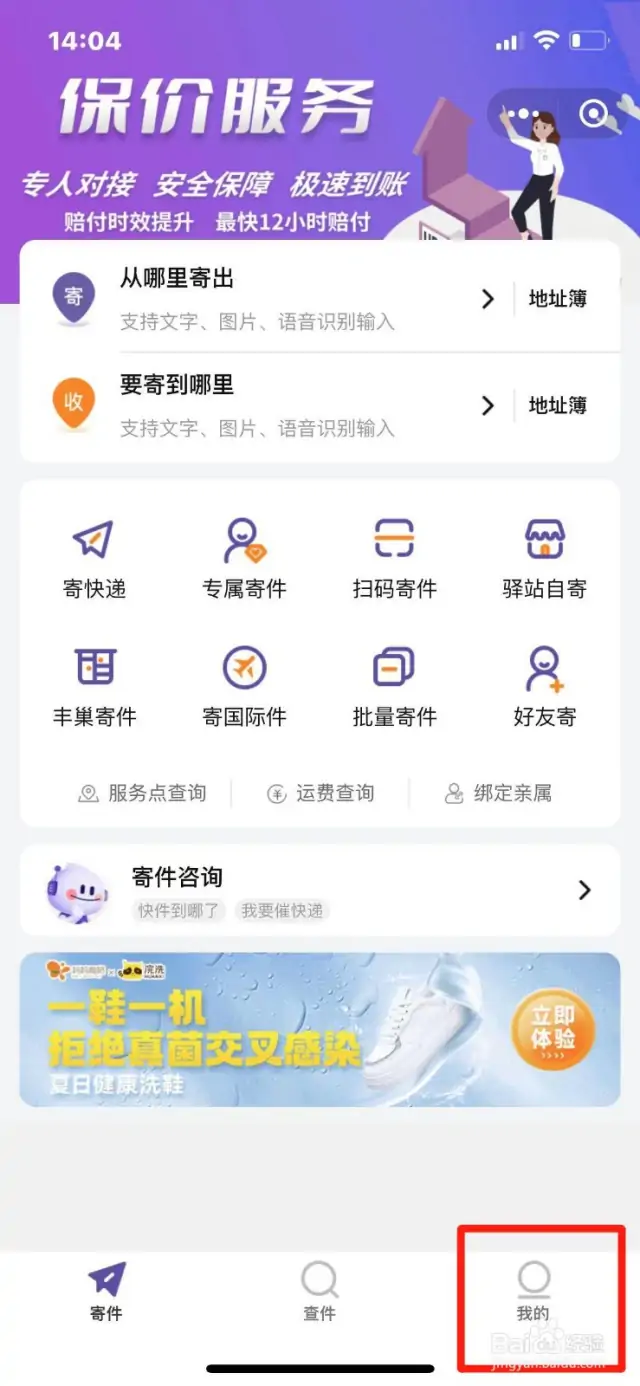Open 地址簿 for the recipient address
Viewport: 640px width, 1386px height.
point(557,405)
